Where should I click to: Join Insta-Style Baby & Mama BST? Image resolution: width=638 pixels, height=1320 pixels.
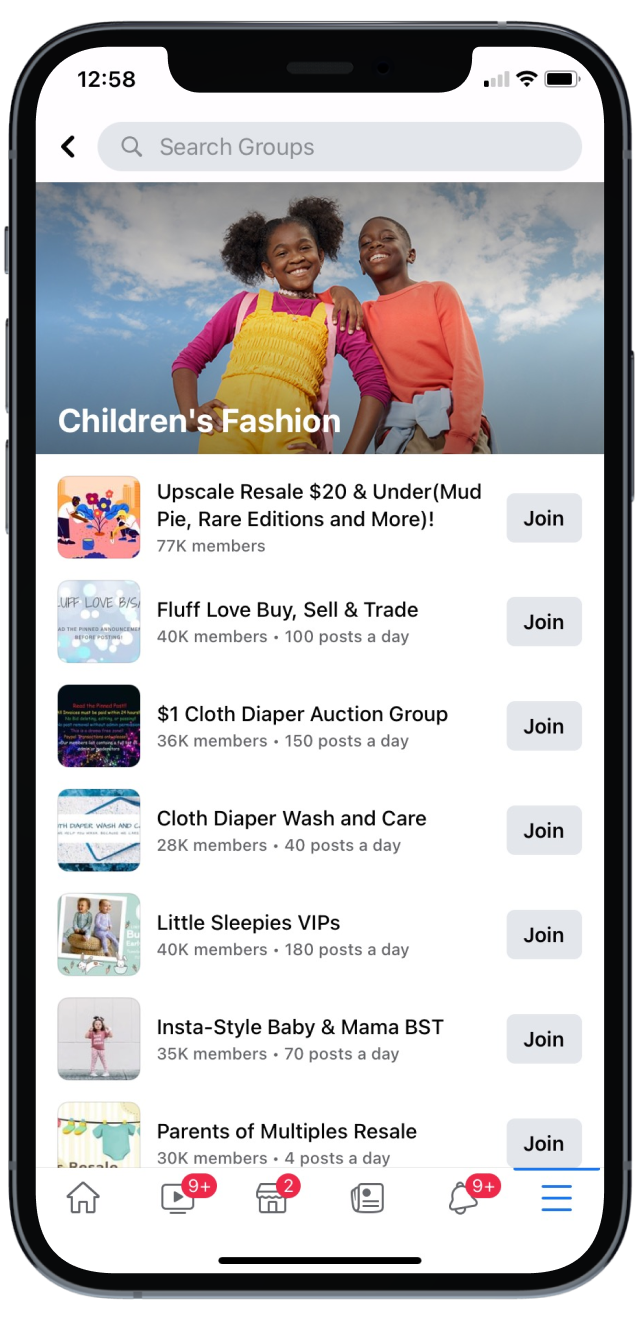tap(543, 1039)
